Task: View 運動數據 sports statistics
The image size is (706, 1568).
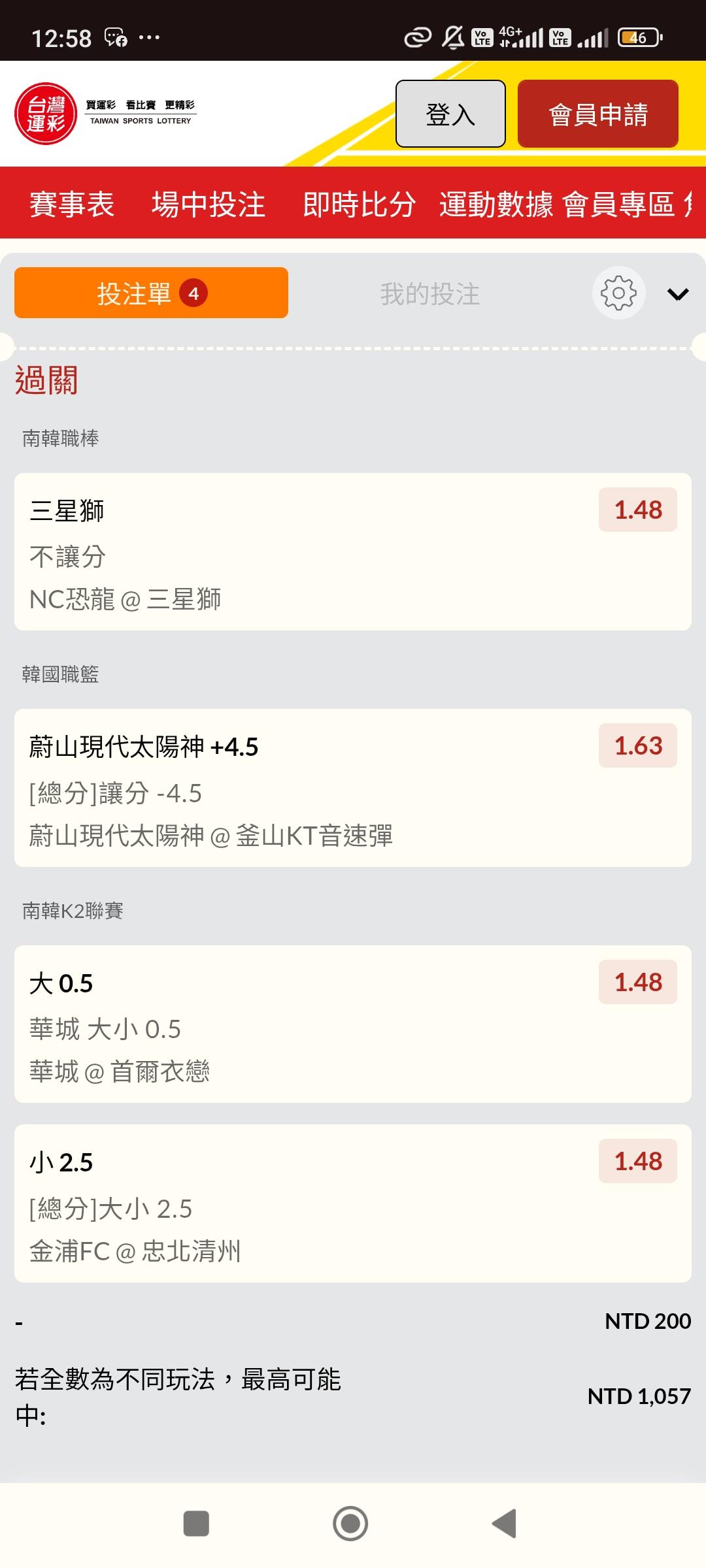Action: click(496, 204)
